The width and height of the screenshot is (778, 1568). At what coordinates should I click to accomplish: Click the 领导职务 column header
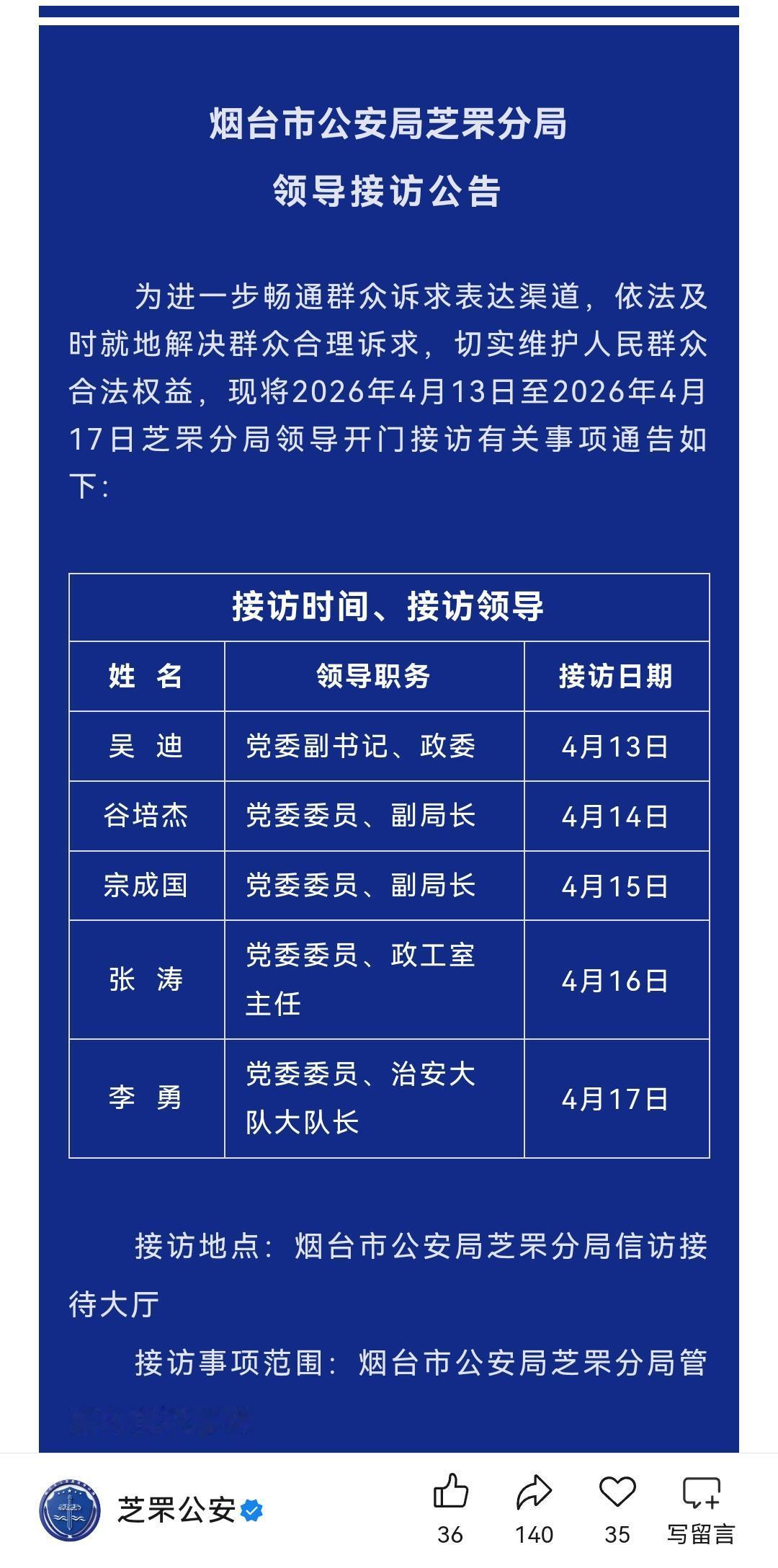pyautogui.click(x=377, y=675)
